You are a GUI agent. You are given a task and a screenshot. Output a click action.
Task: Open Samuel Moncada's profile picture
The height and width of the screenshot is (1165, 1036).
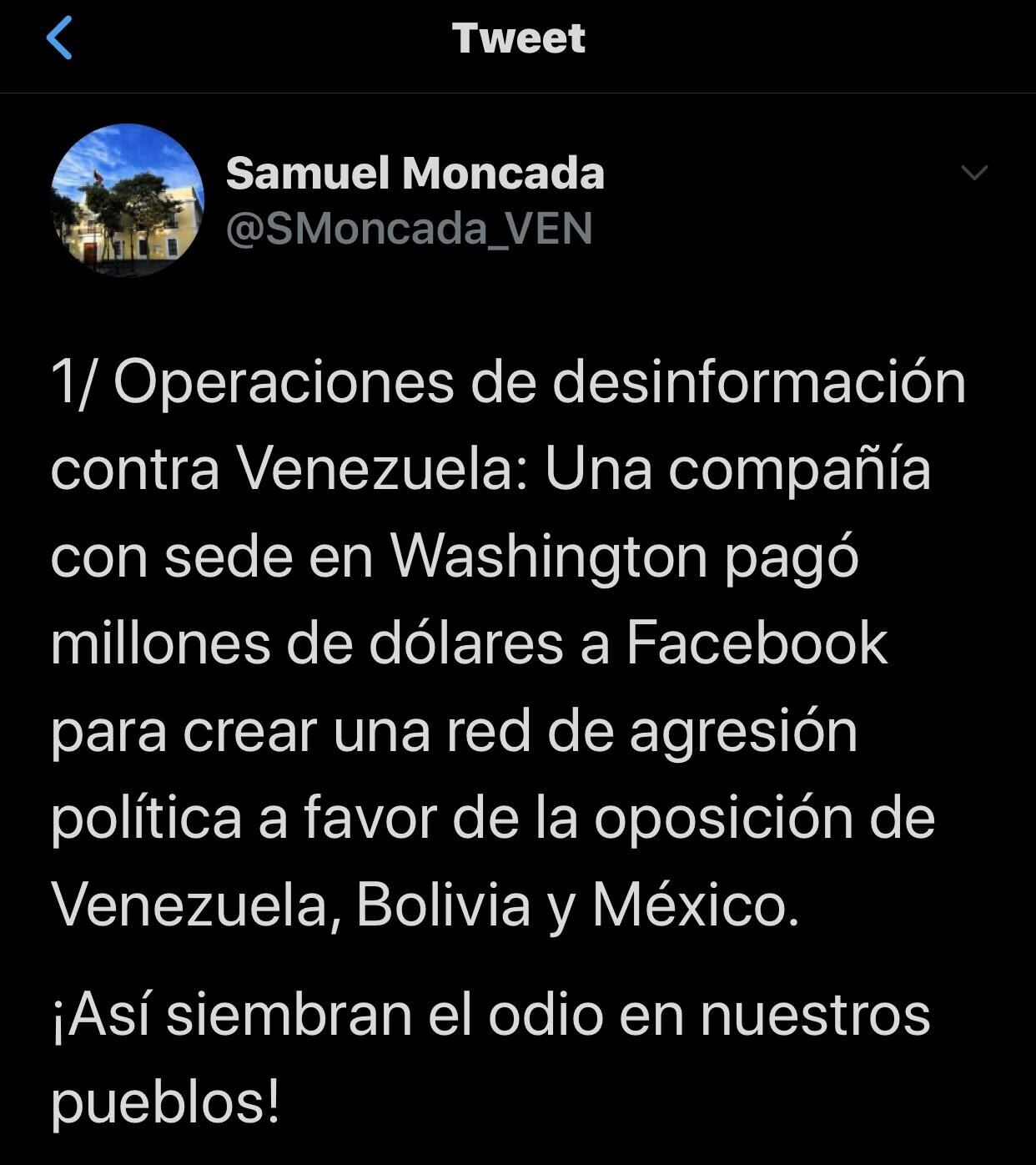pyautogui.click(x=127, y=199)
